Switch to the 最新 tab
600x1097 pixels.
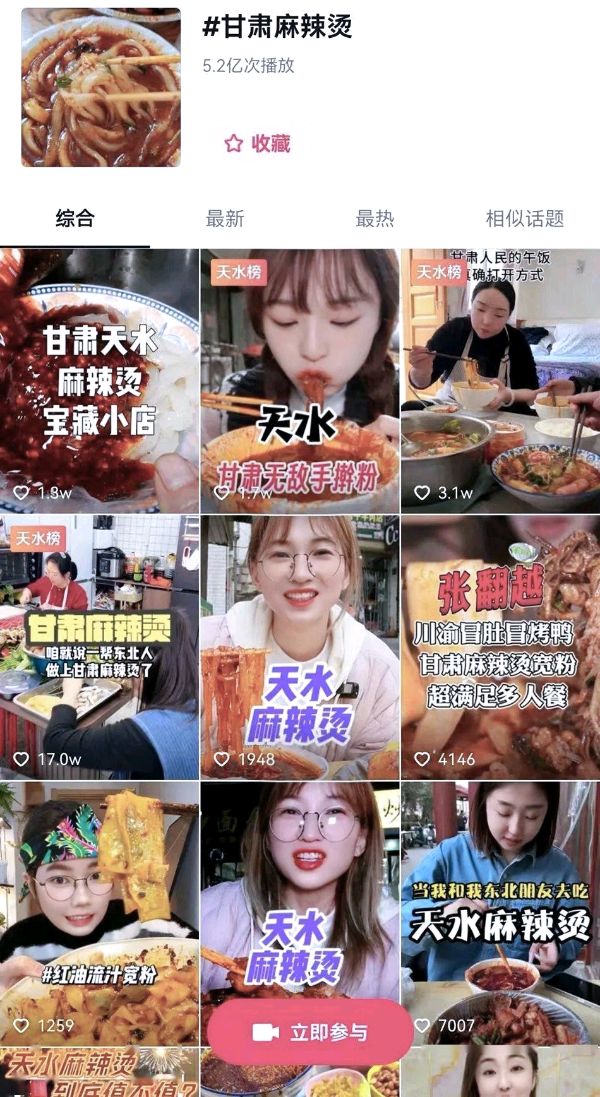point(225,218)
